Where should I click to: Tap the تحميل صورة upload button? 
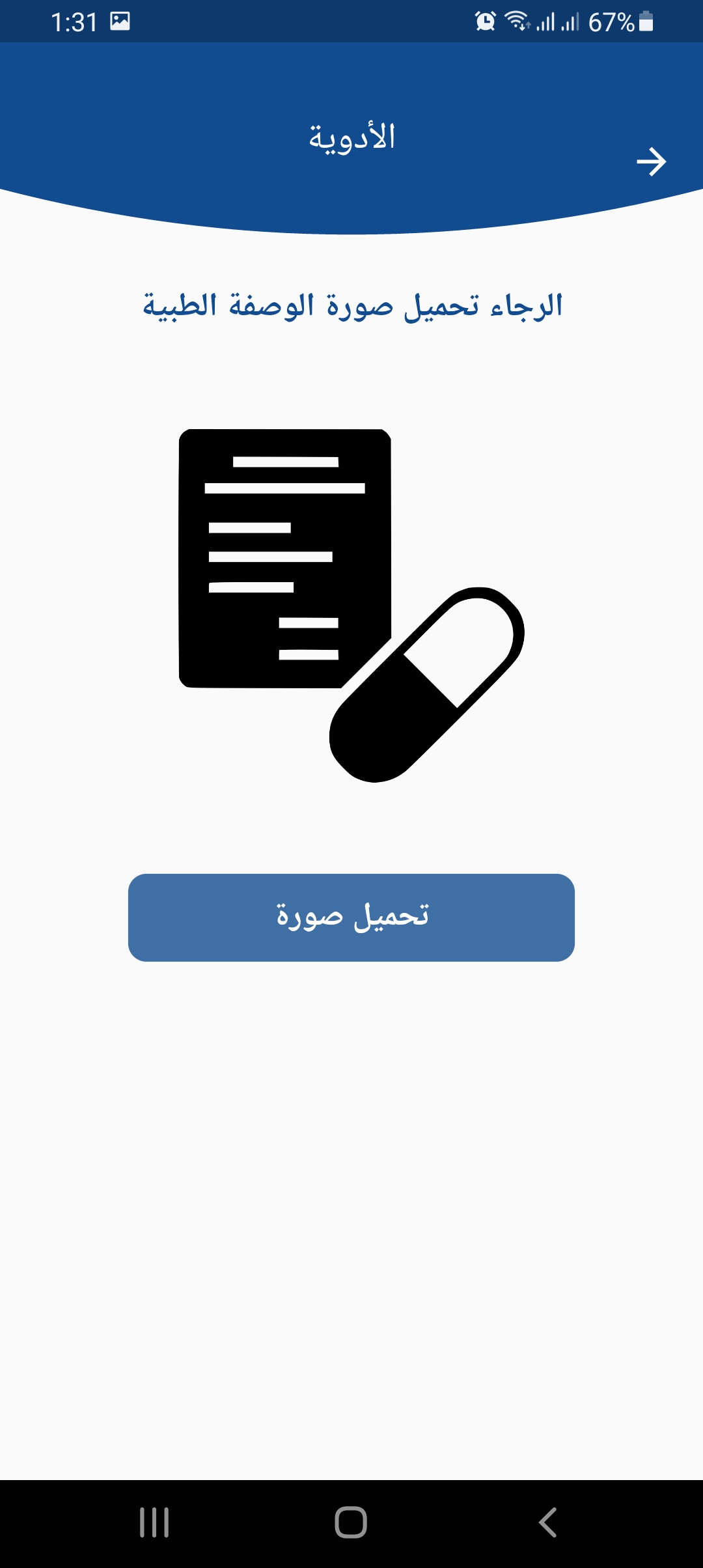coord(351,917)
